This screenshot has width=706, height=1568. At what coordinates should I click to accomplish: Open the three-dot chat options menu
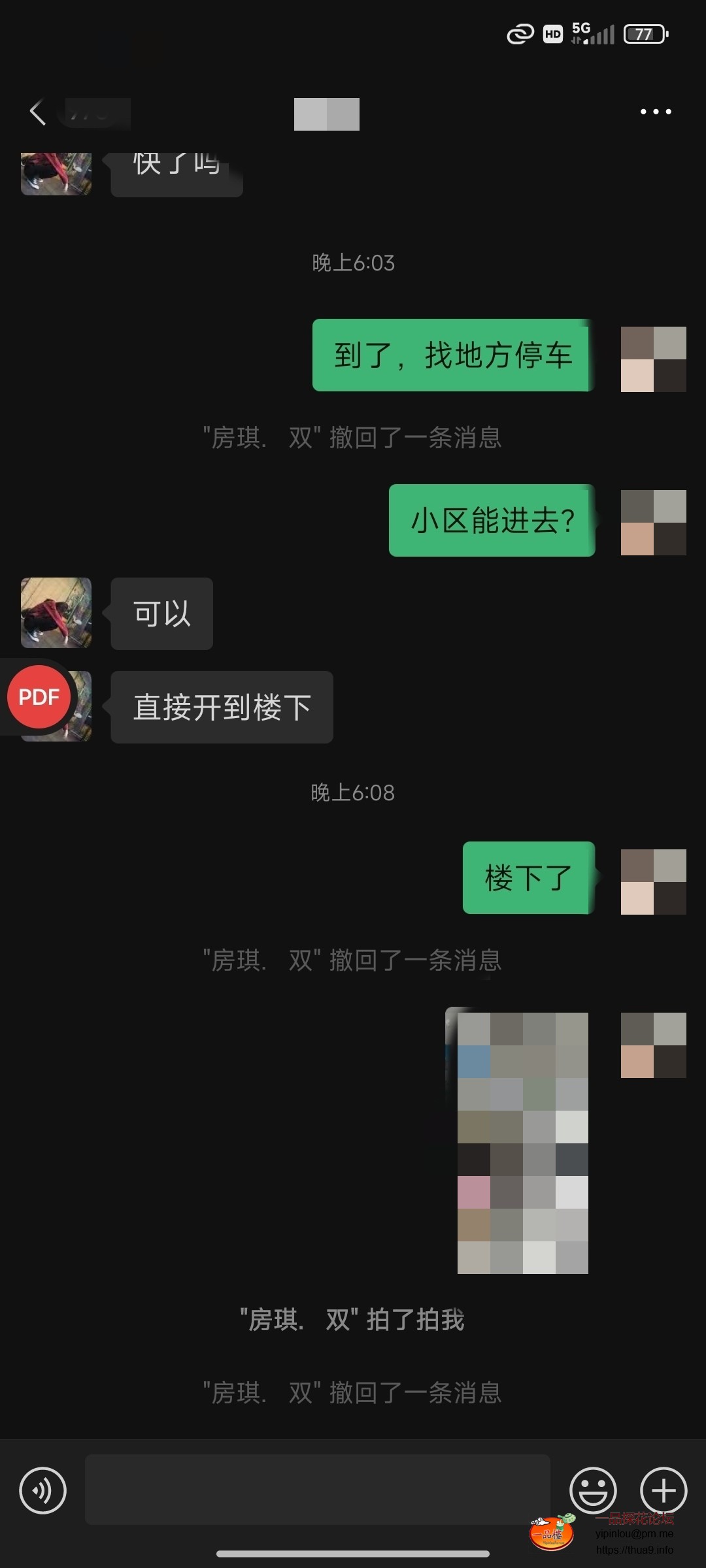point(656,112)
